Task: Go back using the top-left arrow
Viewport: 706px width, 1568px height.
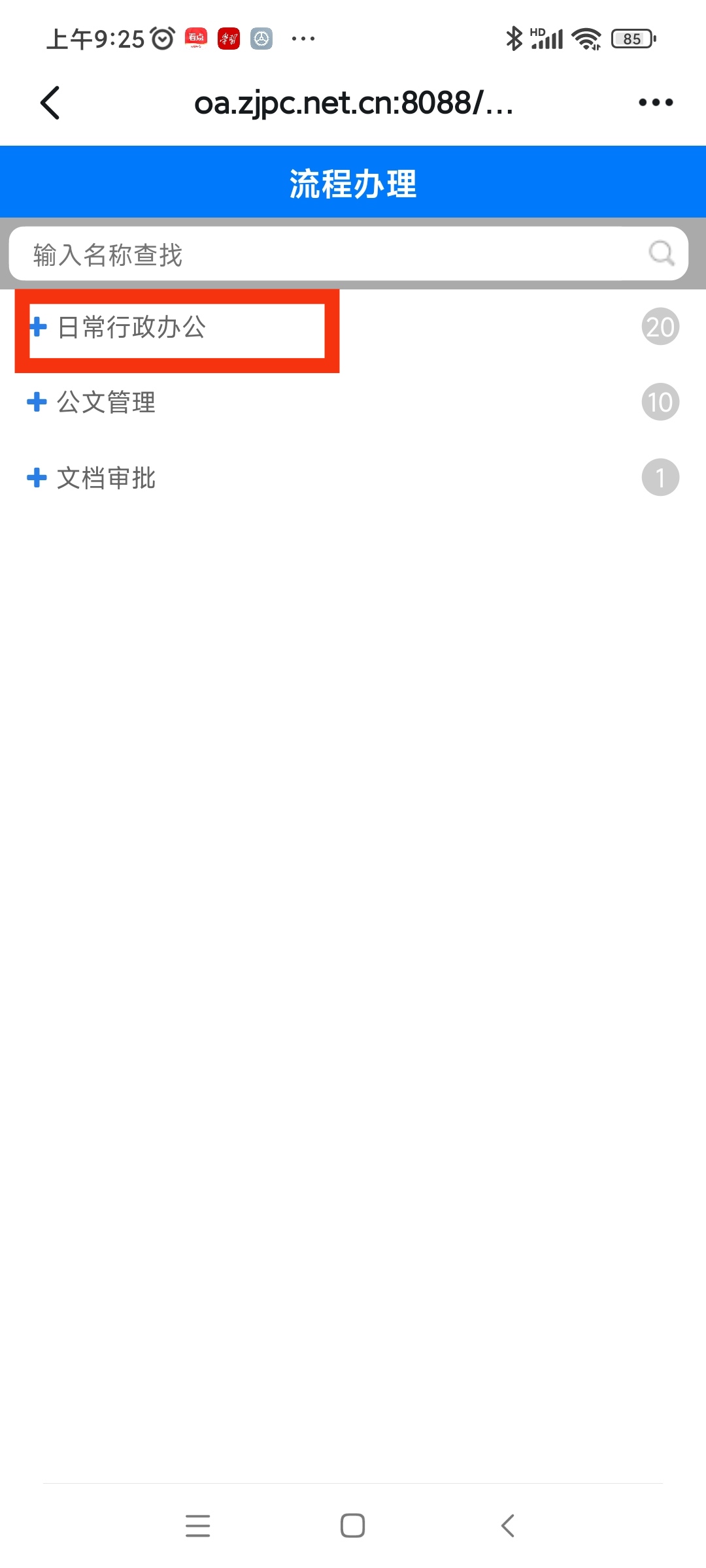Action: [x=50, y=103]
